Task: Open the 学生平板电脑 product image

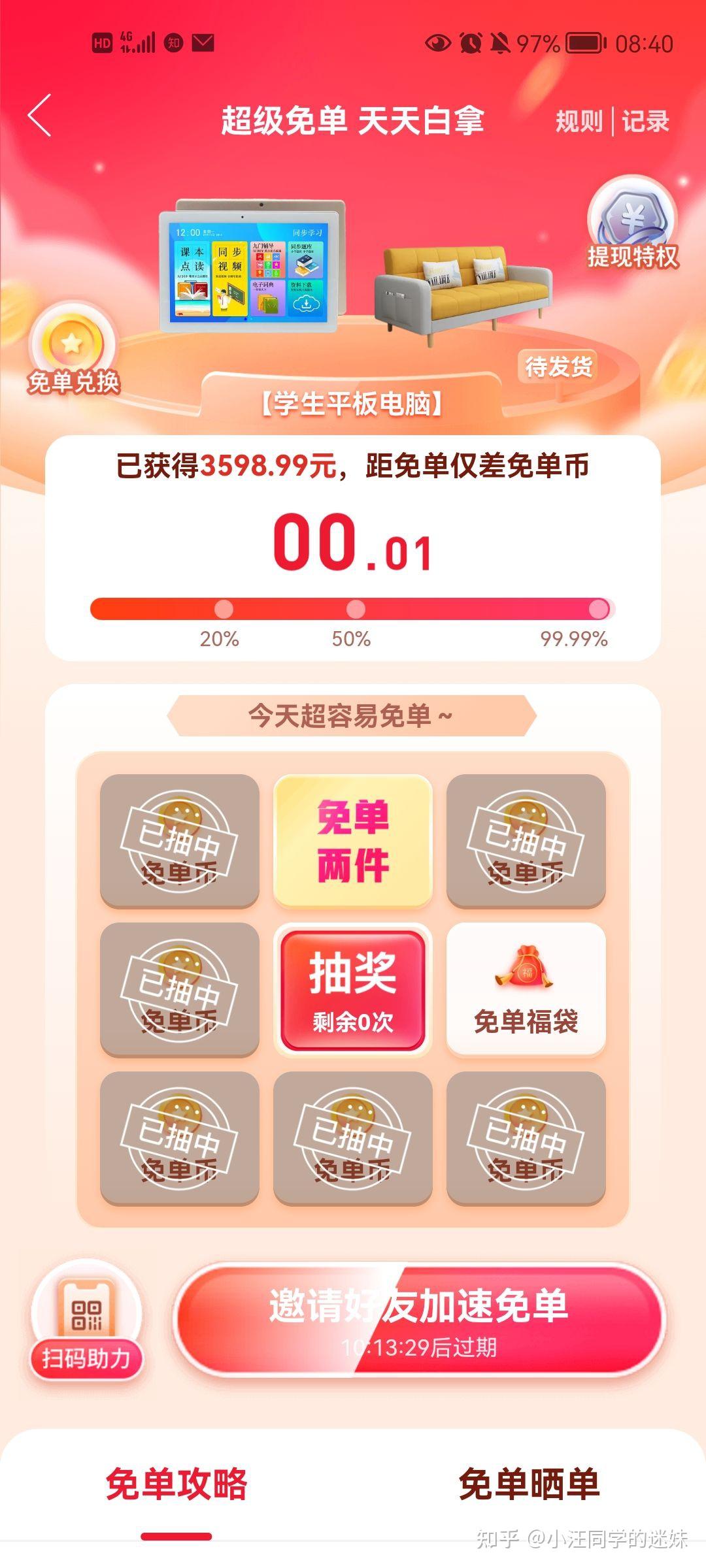Action: pos(252,267)
